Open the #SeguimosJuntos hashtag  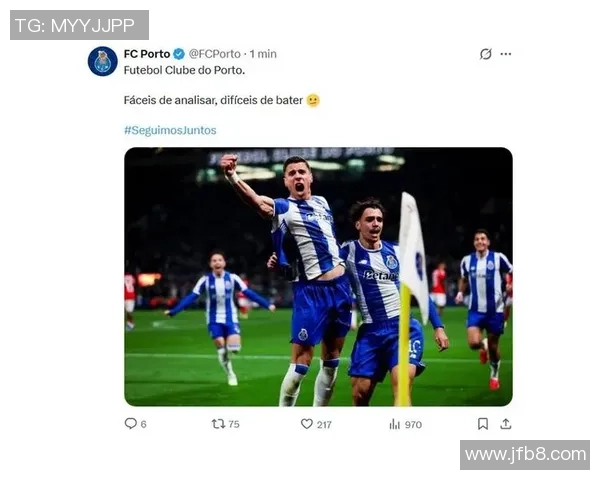tap(170, 130)
